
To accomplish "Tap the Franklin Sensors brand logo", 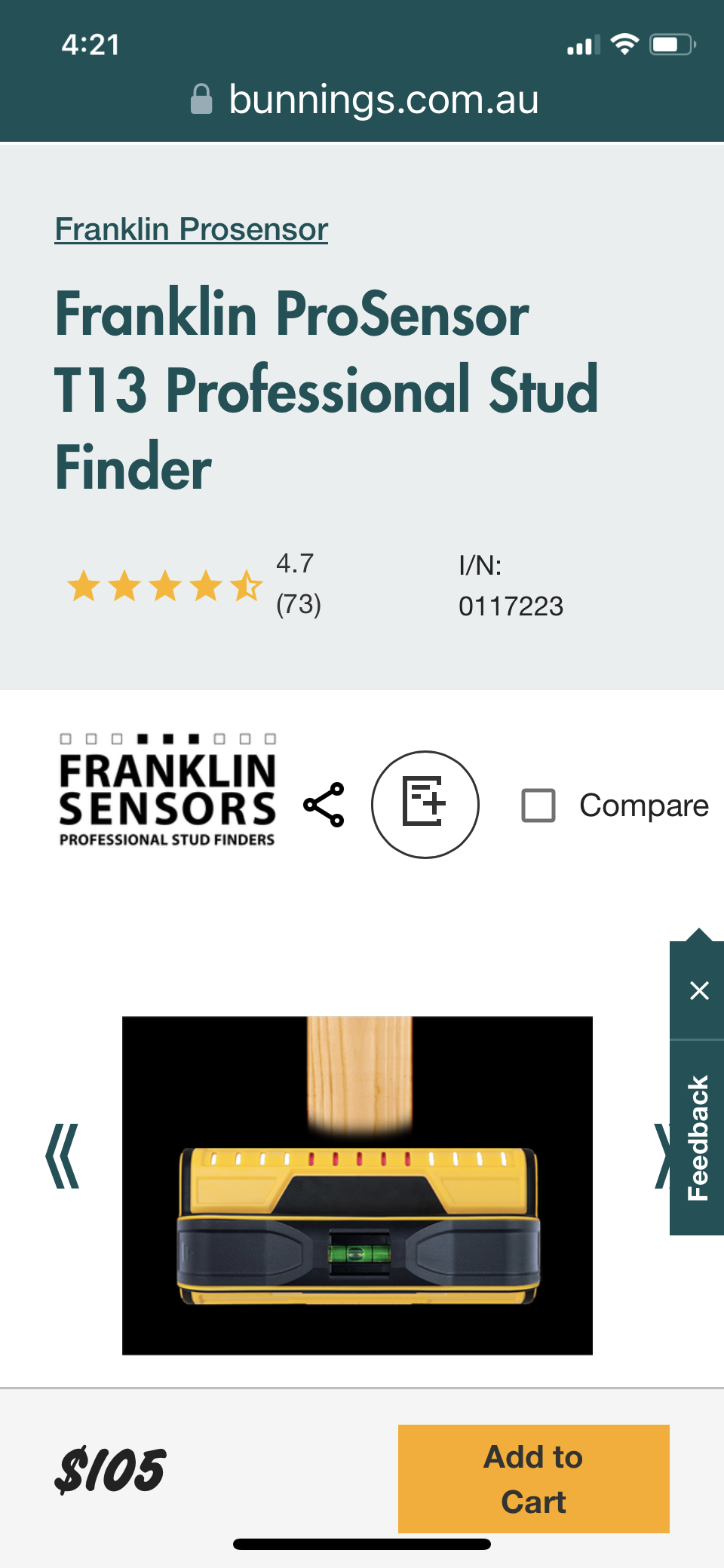I will pos(167,788).
